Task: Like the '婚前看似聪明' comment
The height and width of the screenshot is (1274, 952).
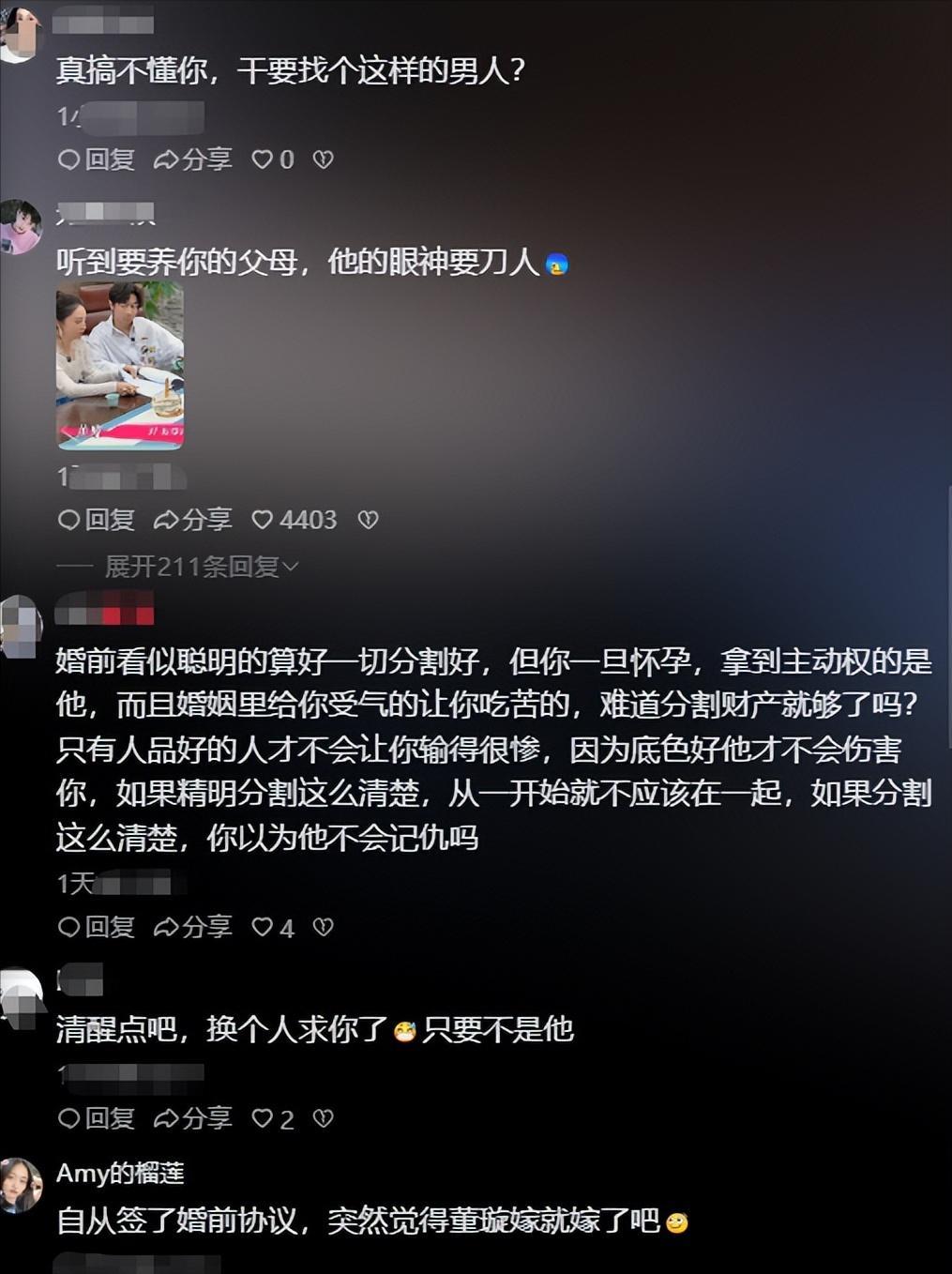Action: tap(263, 928)
